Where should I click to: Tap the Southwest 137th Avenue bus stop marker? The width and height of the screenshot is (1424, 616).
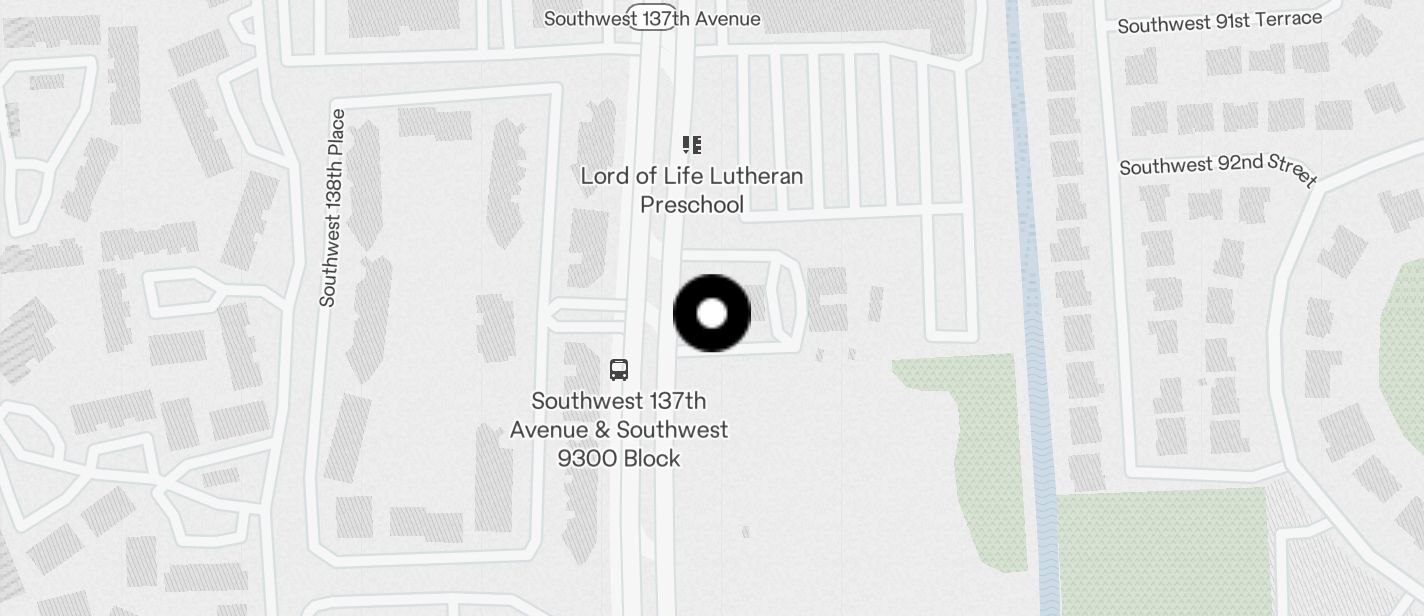[x=619, y=370]
